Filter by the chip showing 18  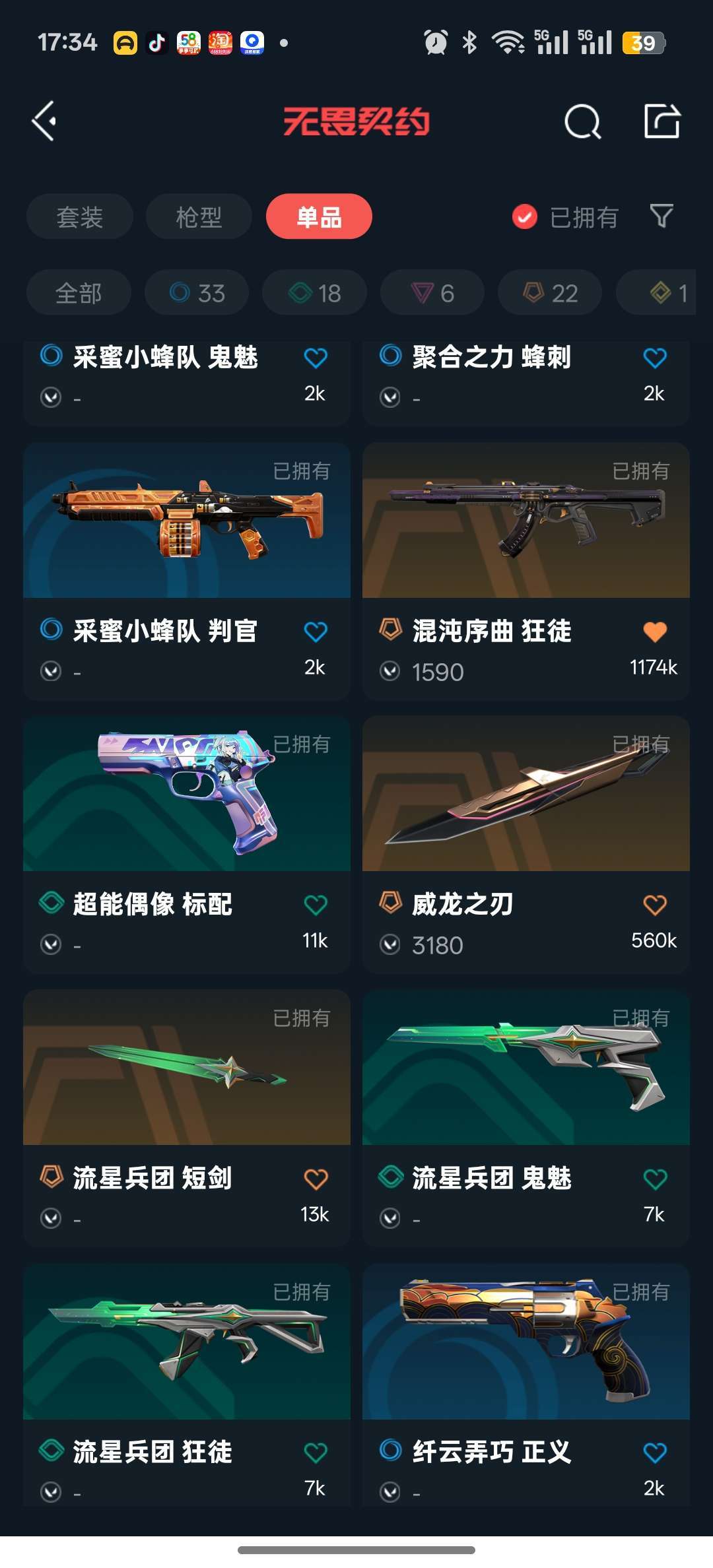click(314, 292)
